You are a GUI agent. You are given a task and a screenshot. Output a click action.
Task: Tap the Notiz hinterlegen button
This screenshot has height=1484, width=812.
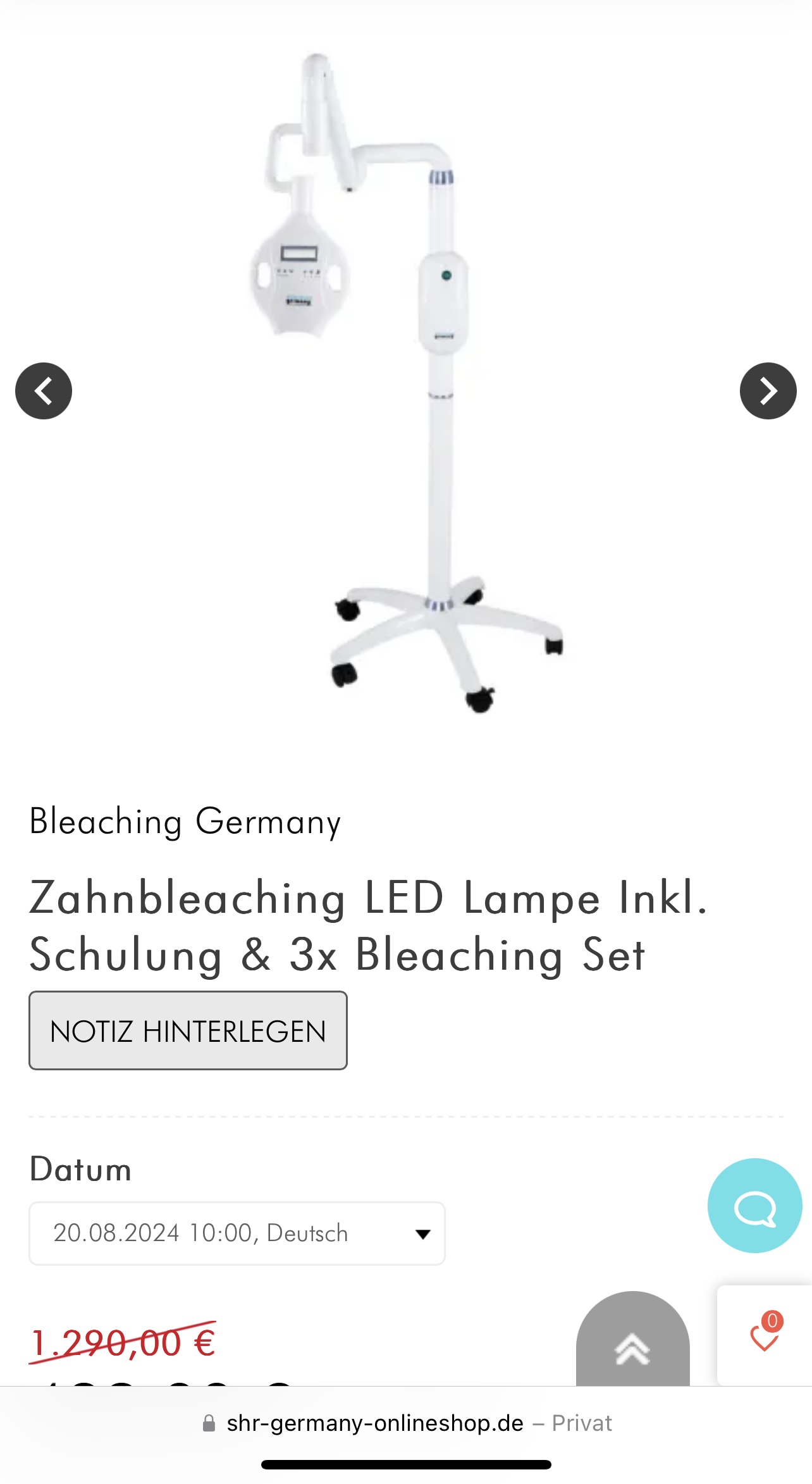click(188, 1030)
